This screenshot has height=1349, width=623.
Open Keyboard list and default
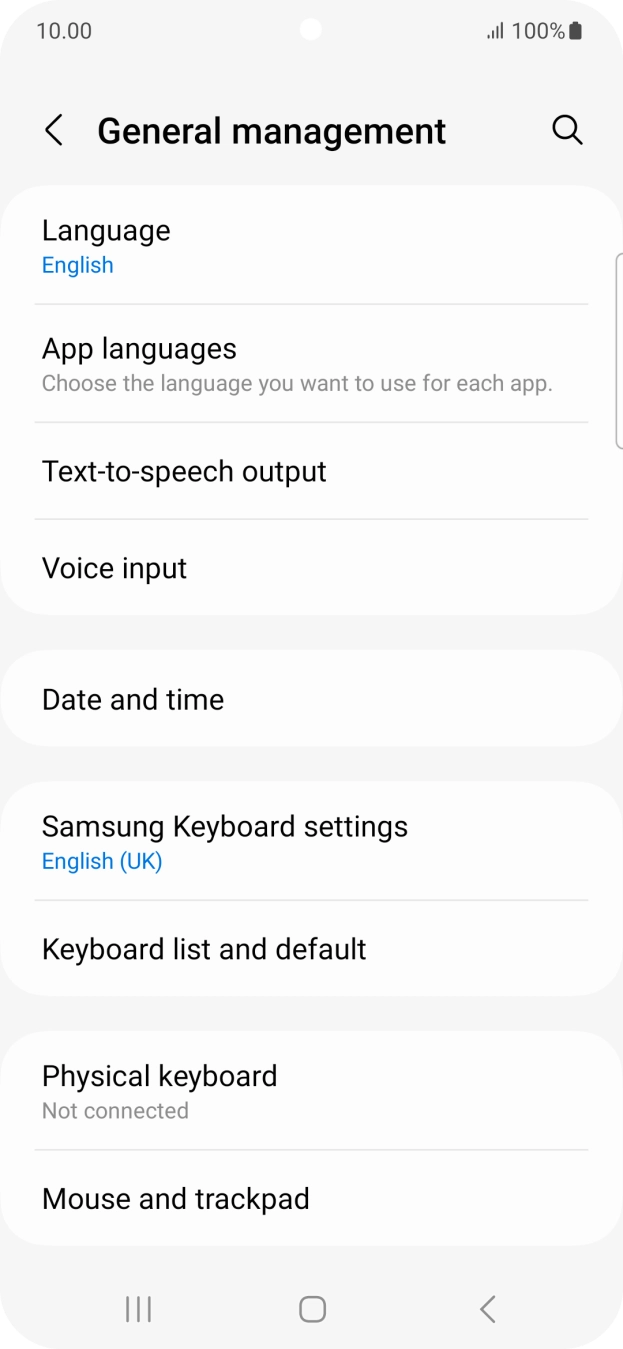coord(311,948)
